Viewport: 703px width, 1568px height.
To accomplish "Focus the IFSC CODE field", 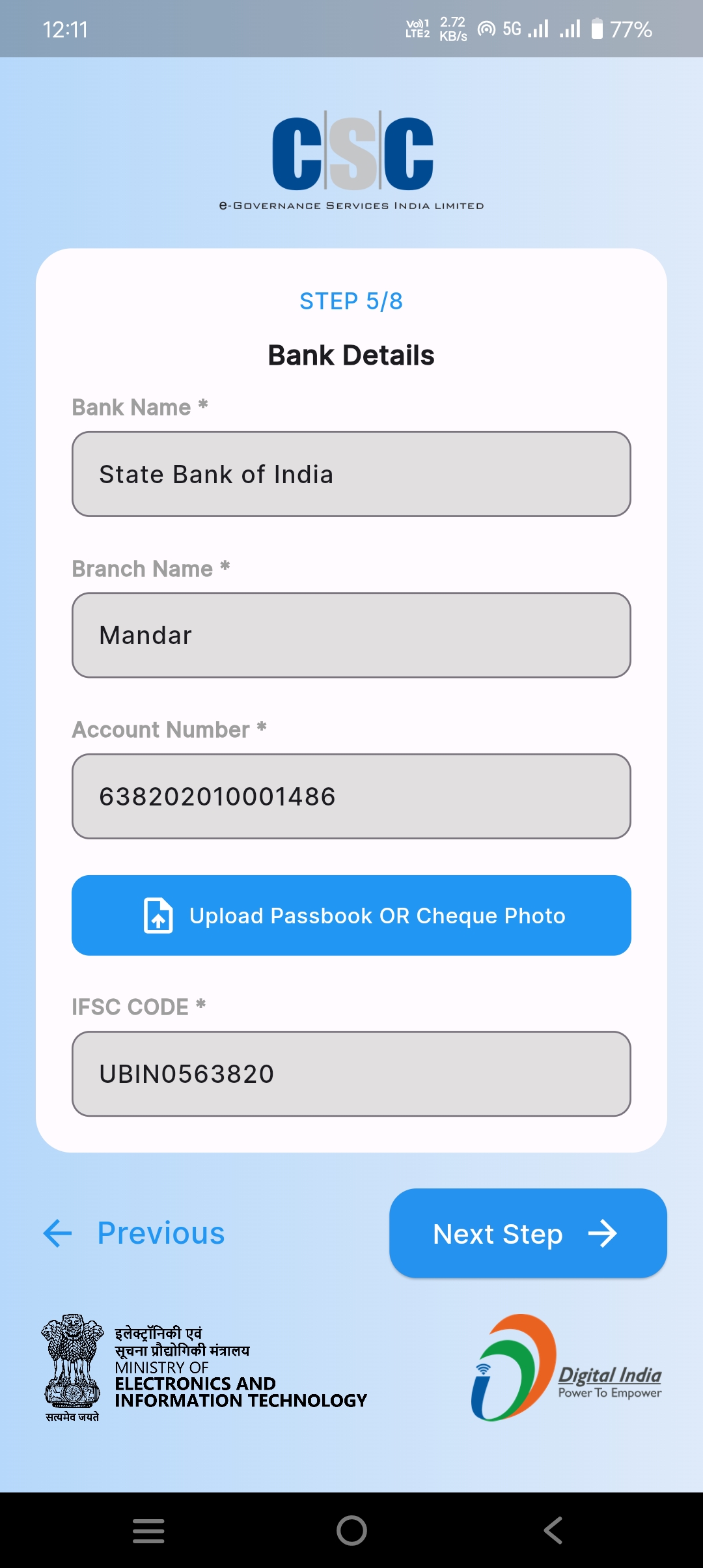I will 351,1074.
